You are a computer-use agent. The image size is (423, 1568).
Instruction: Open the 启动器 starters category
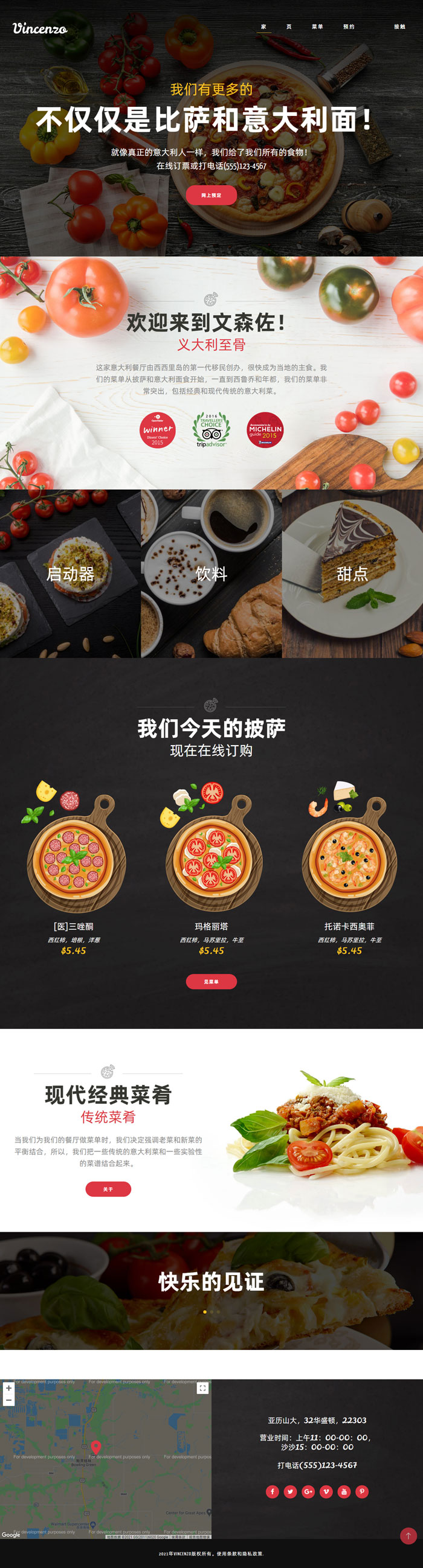pyautogui.click(x=70, y=574)
